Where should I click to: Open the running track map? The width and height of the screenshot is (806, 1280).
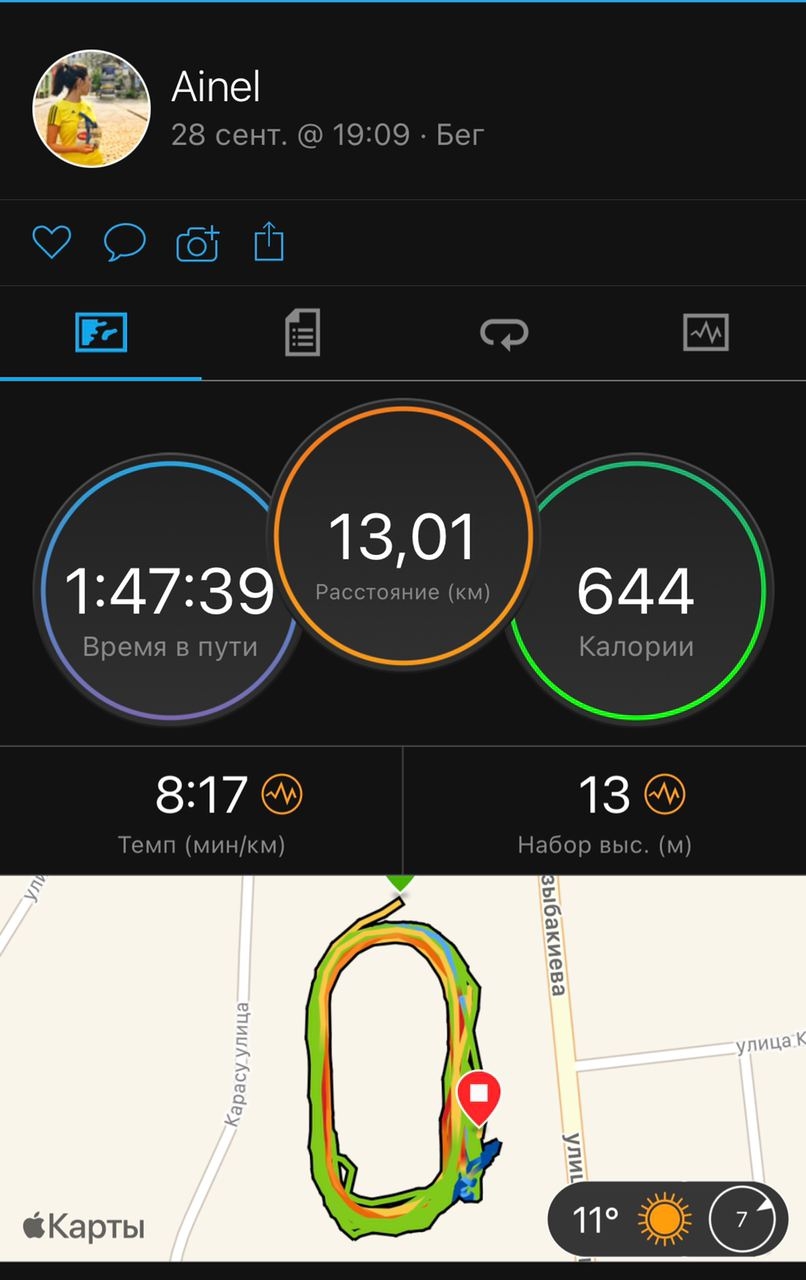tap(400, 1060)
